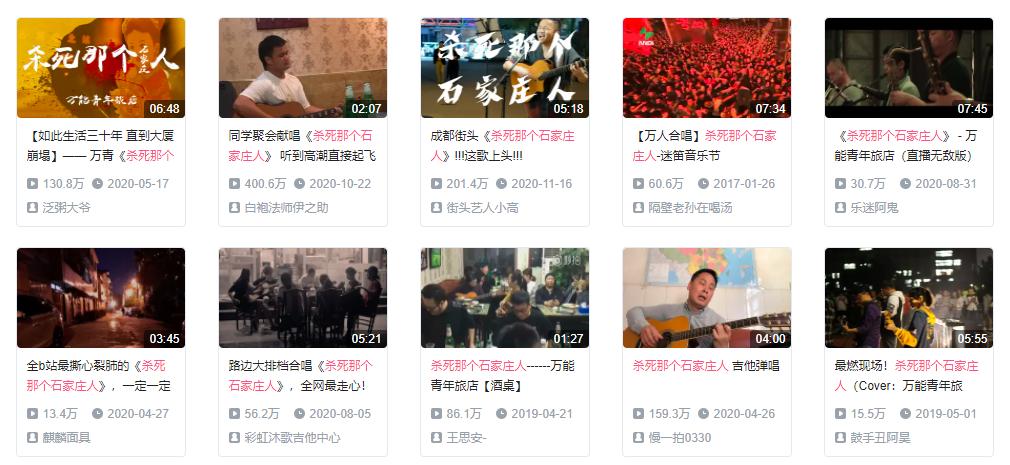Screen dimensions: 1010x465
Task: Open uploader 麒麟面具's page
Action: coord(66,437)
